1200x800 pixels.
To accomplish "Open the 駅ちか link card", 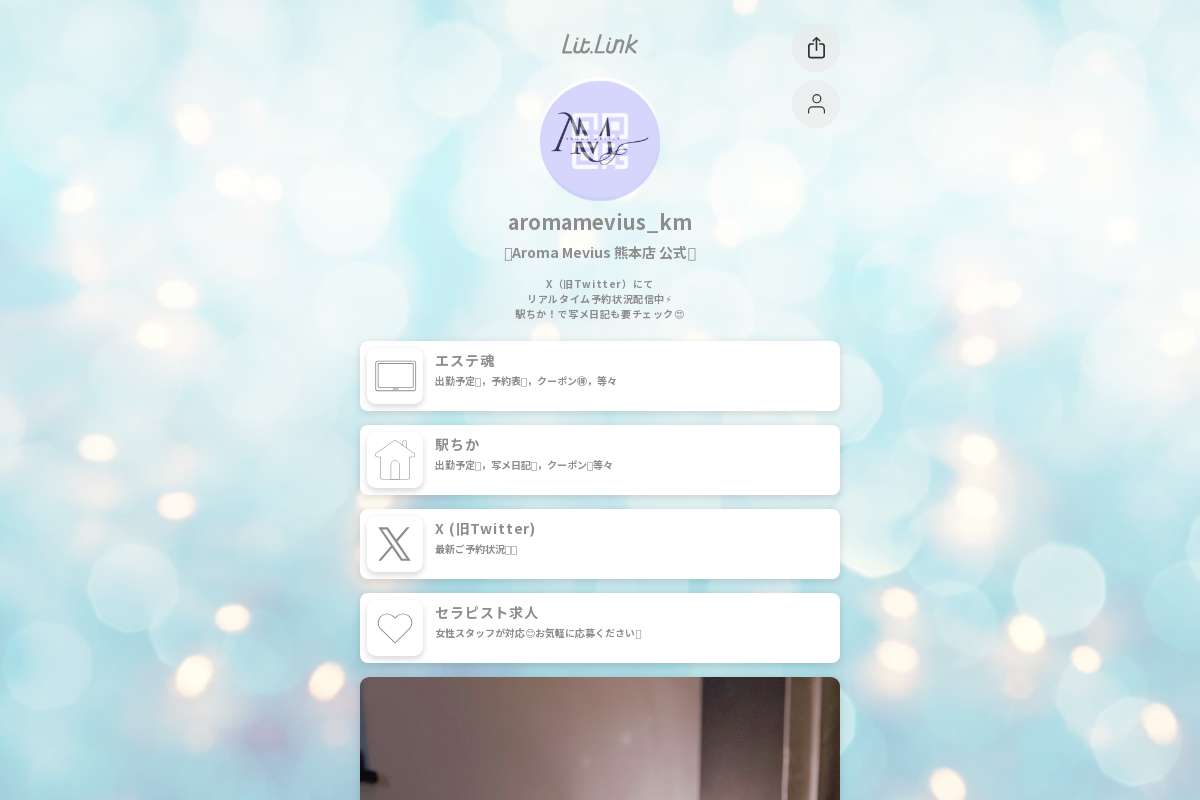I will coord(600,460).
